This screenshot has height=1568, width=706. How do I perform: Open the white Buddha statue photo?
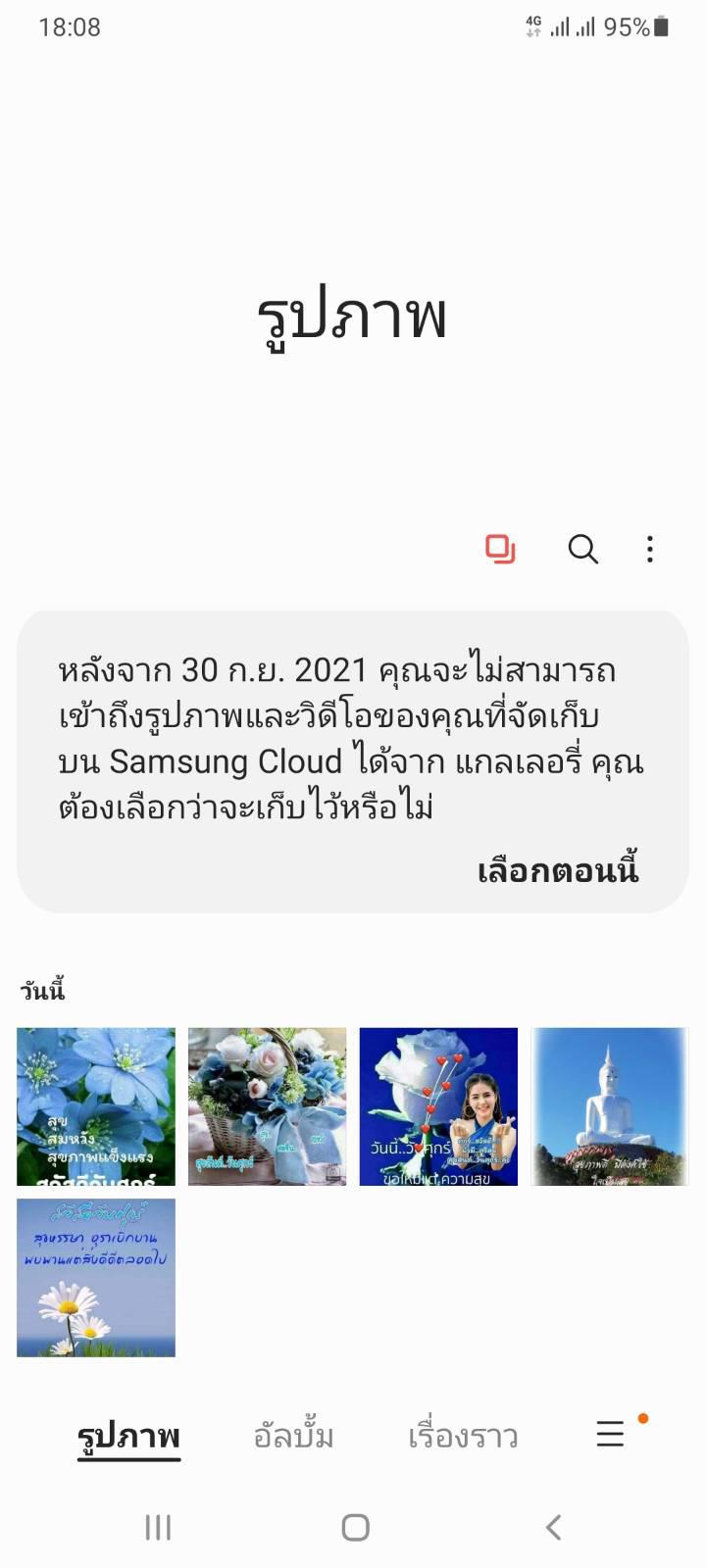coord(610,1106)
